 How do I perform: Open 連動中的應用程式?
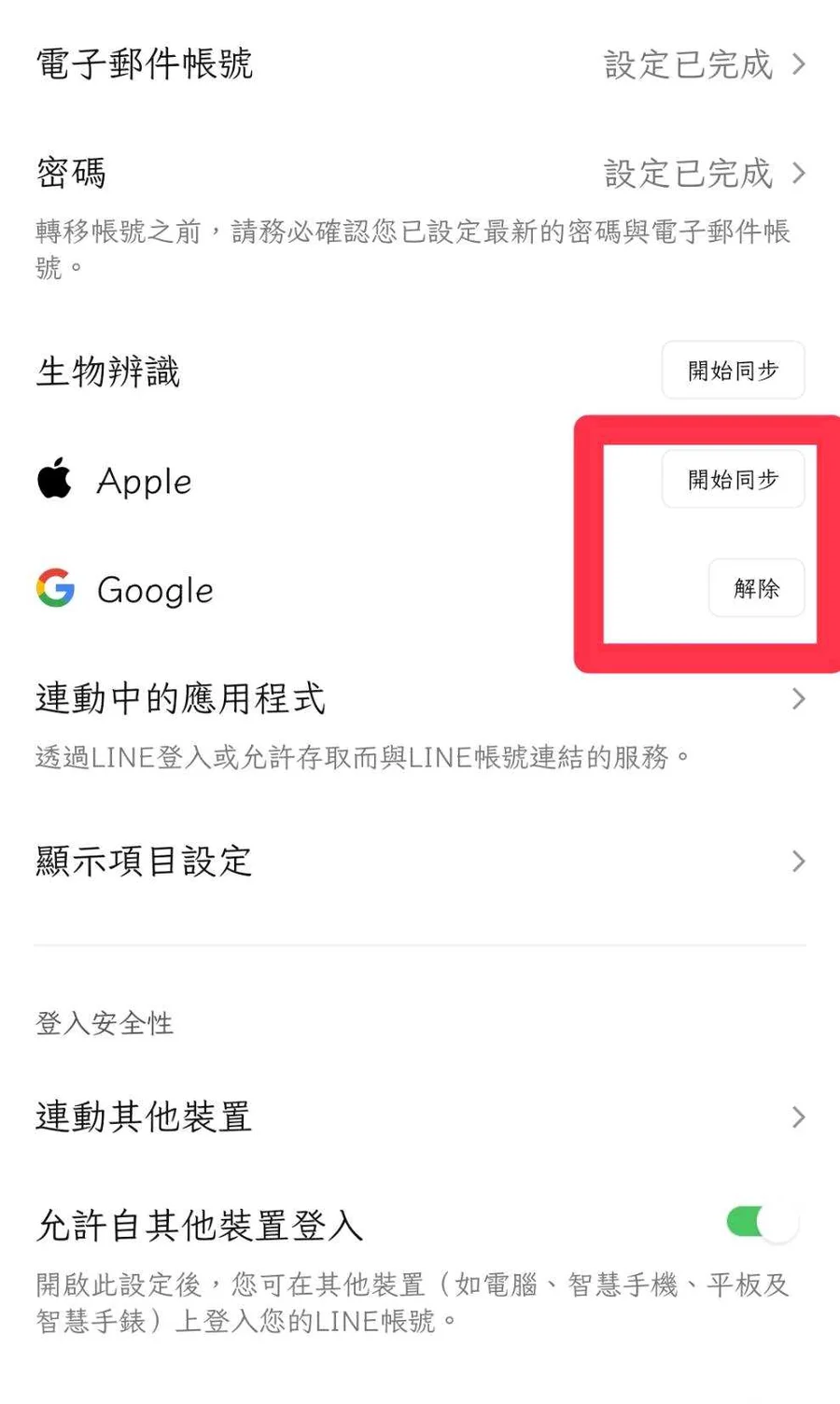[x=420, y=699]
